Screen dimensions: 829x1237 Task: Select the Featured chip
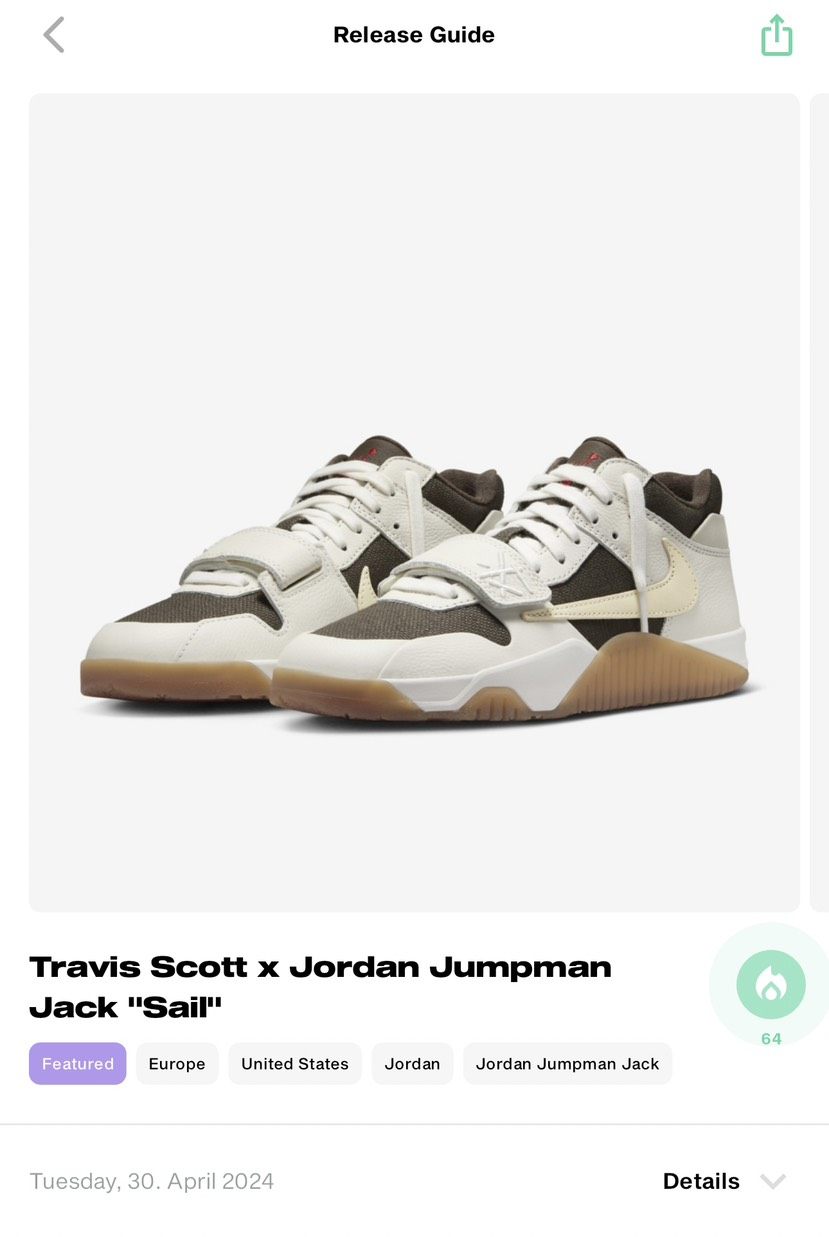point(78,1064)
